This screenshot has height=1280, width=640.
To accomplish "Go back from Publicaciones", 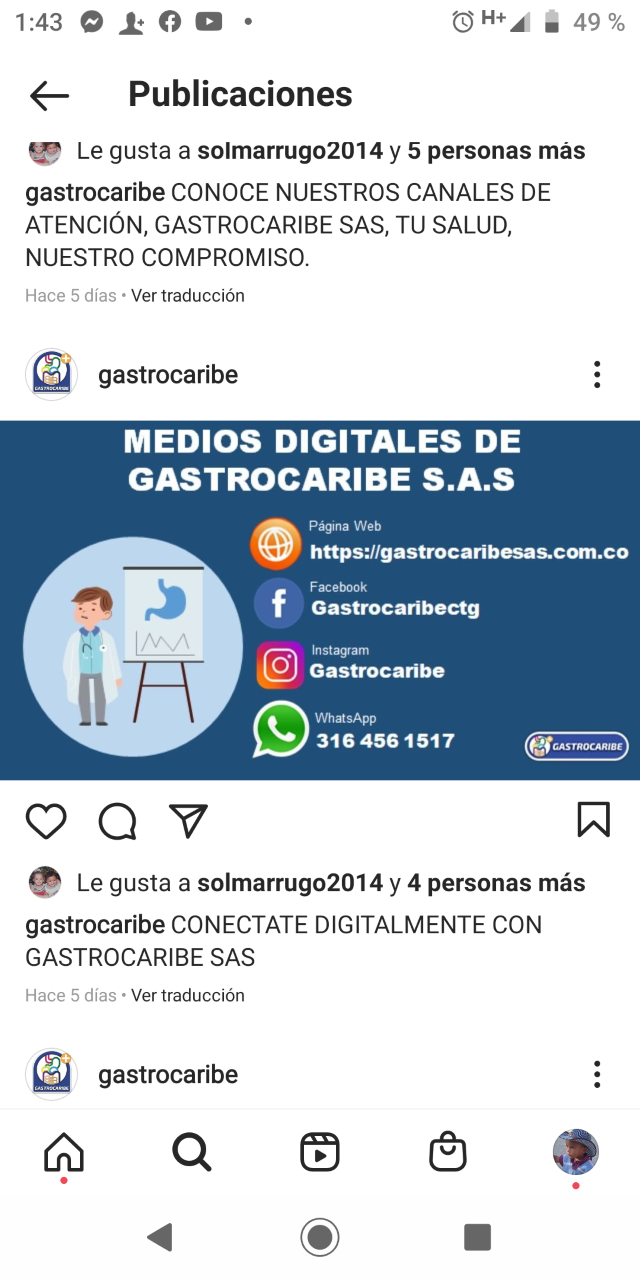I will pyautogui.click(x=49, y=96).
